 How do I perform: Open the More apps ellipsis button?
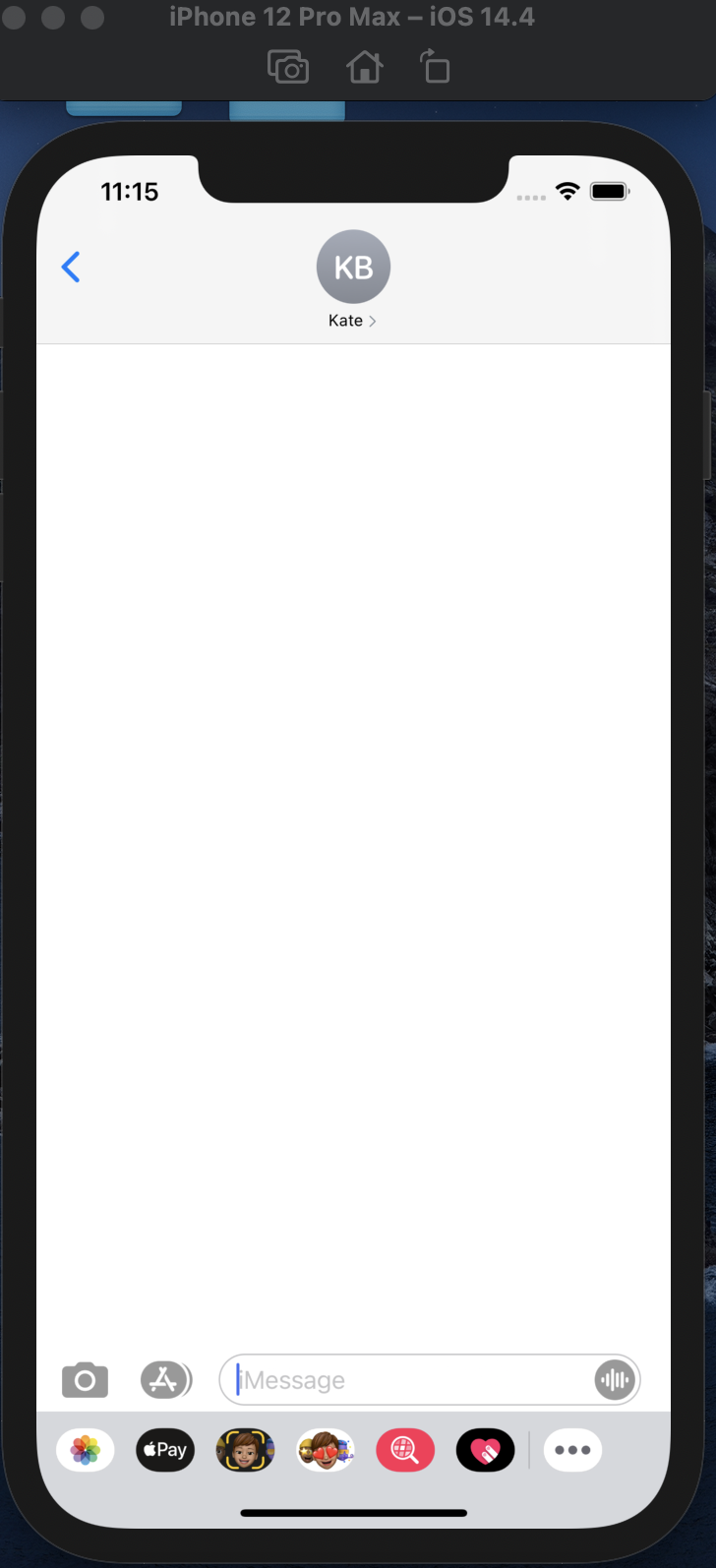[x=572, y=1450]
